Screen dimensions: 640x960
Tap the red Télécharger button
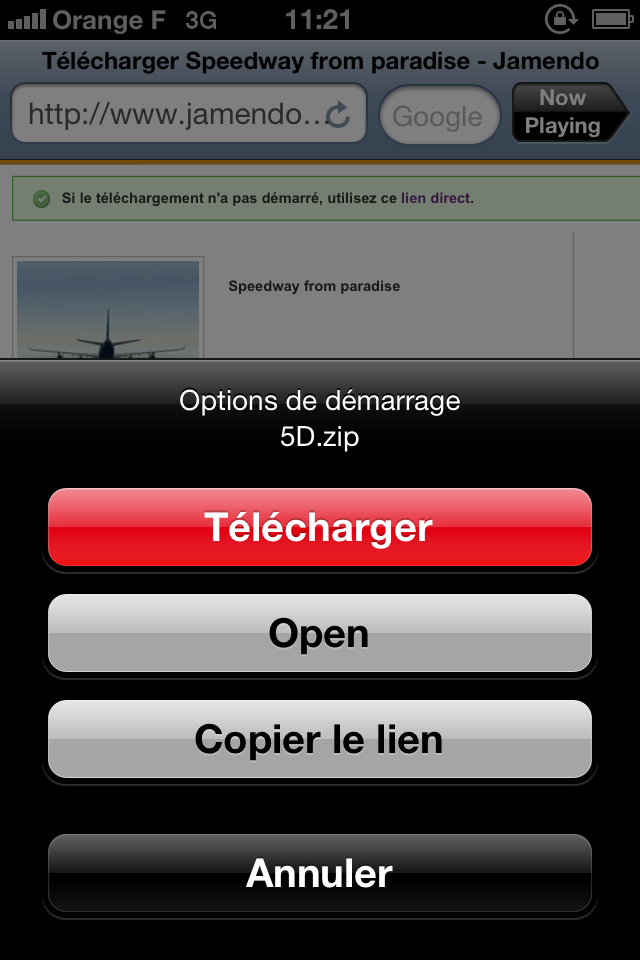[320, 527]
